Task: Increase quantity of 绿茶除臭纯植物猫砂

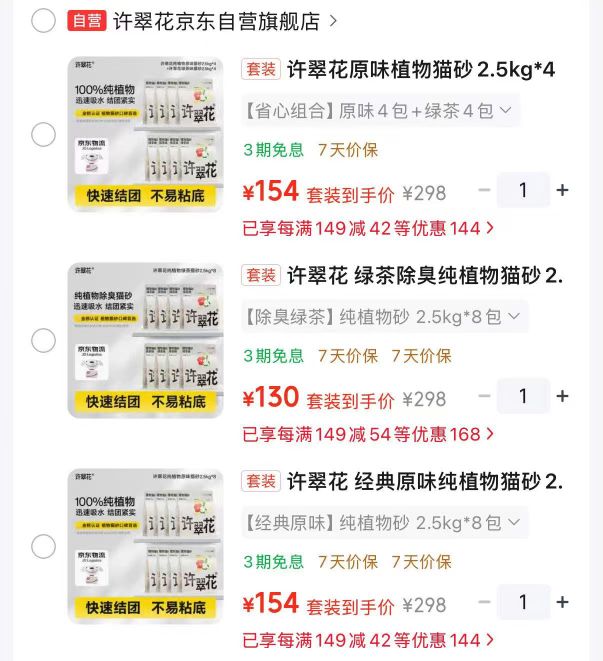Action: pos(563,396)
